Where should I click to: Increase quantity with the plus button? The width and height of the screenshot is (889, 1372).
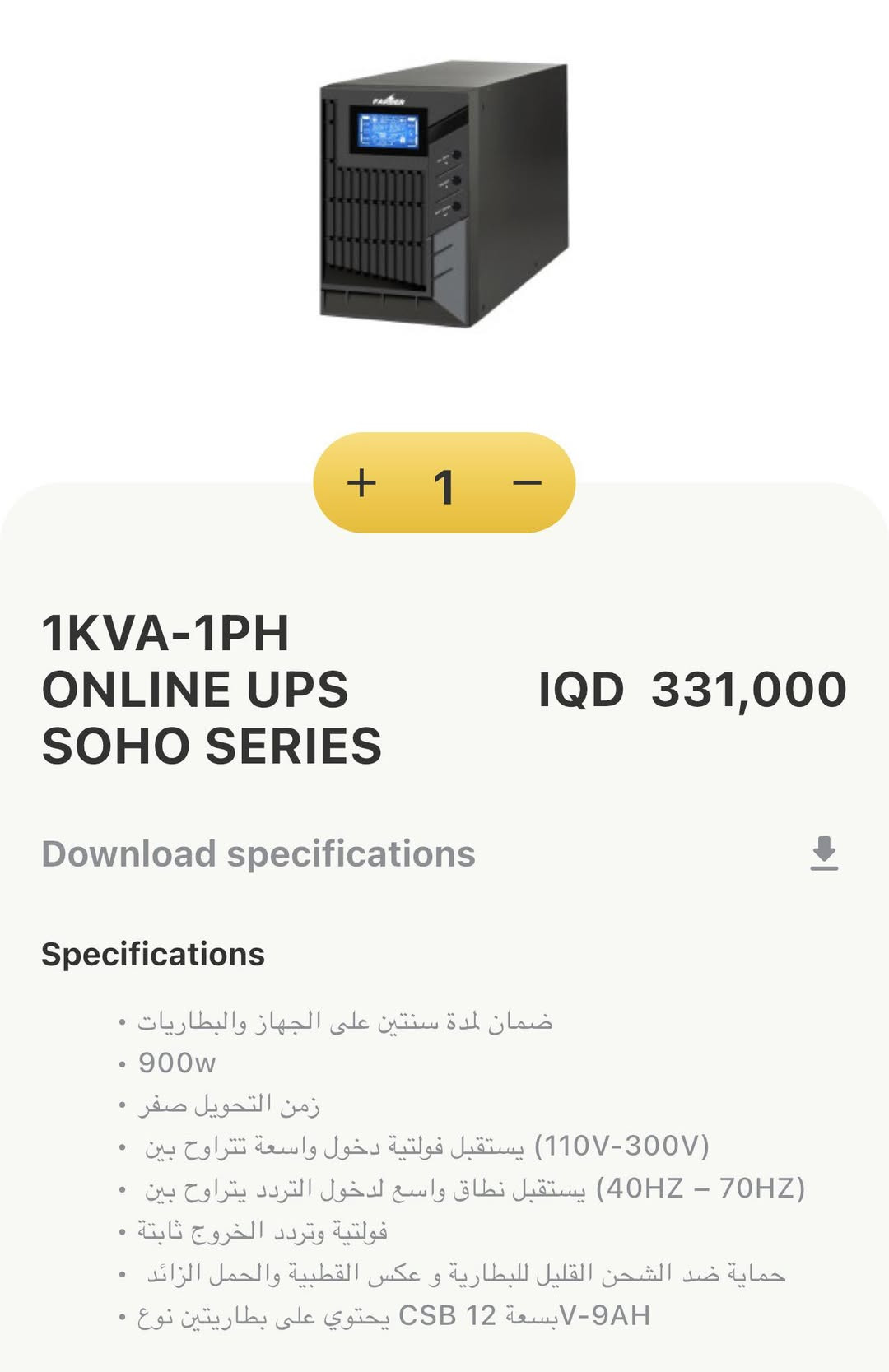coord(361,482)
